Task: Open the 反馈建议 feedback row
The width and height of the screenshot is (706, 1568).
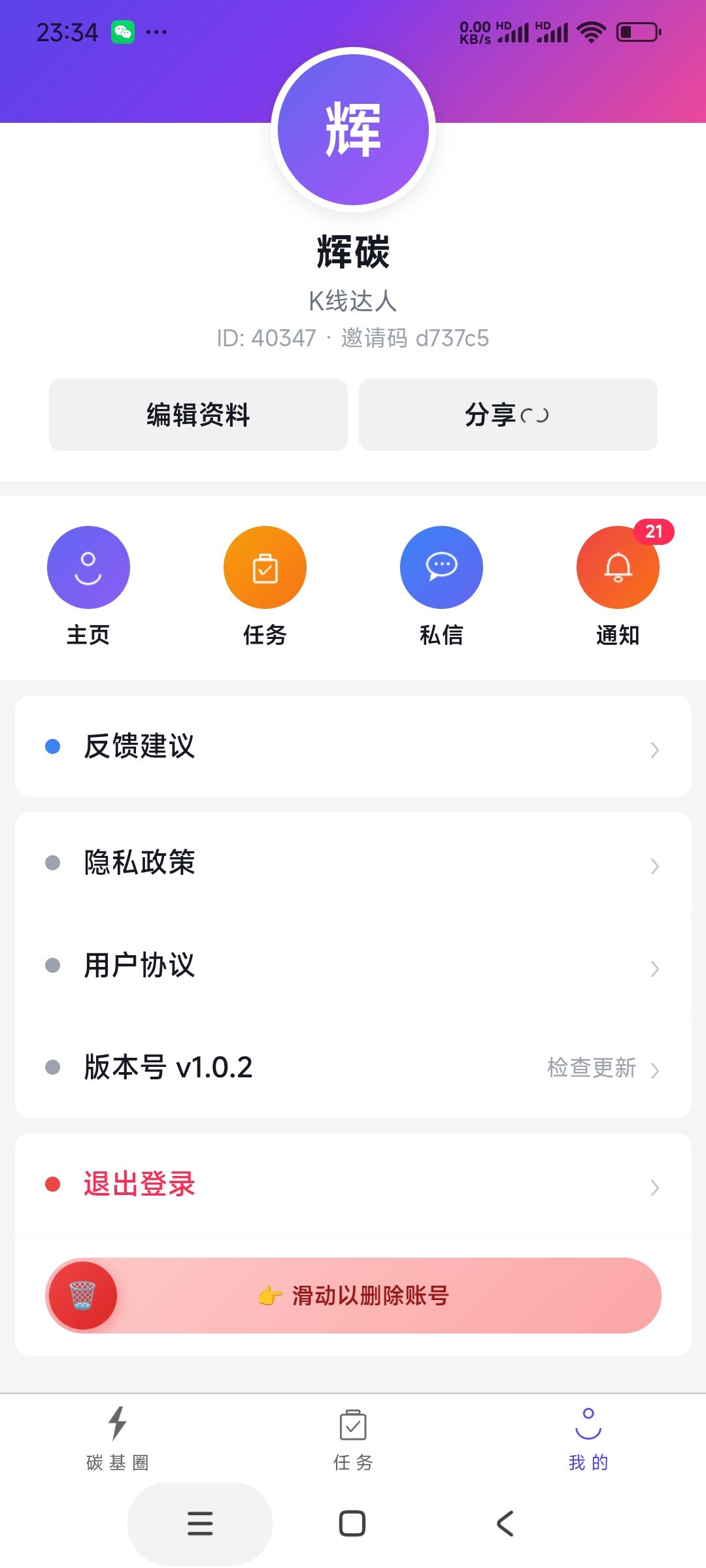Action: point(353,746)
